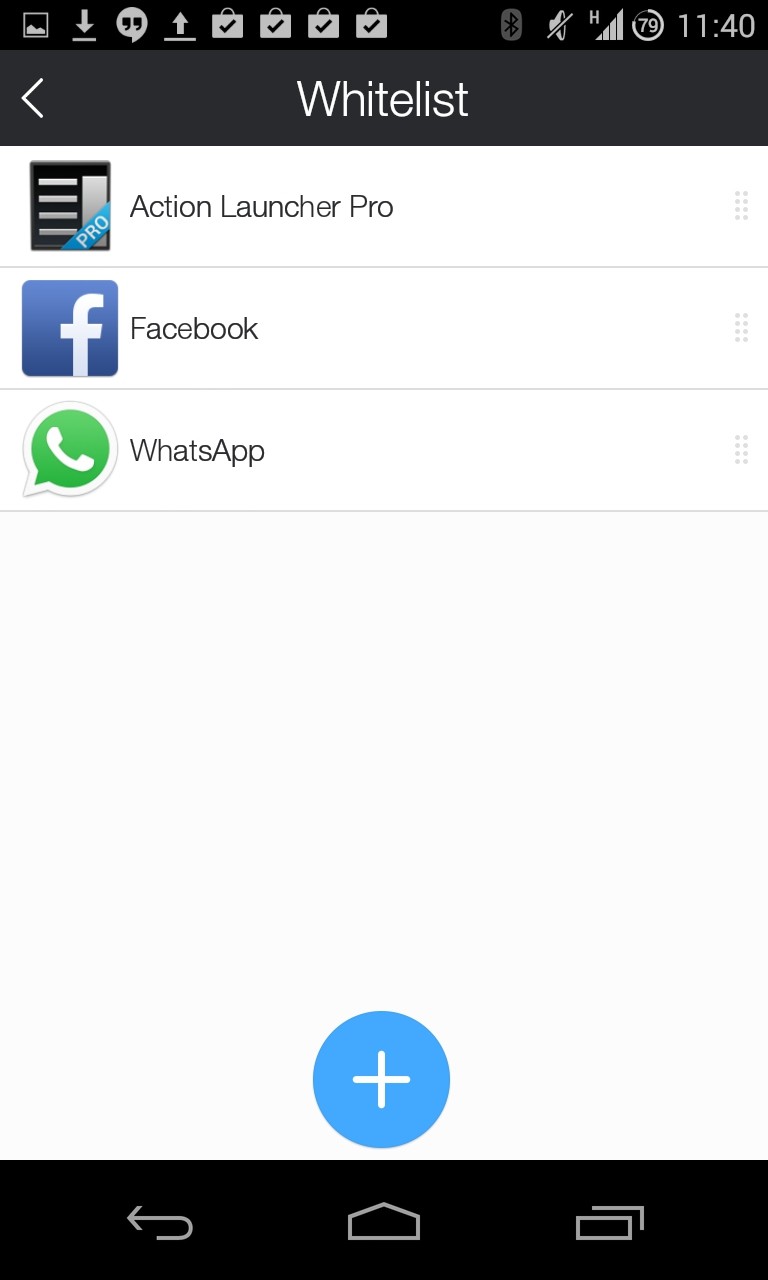Tap the drag handle beside WhatsApp
Screen dimensions: 768x1280
(x=741, y=450)
